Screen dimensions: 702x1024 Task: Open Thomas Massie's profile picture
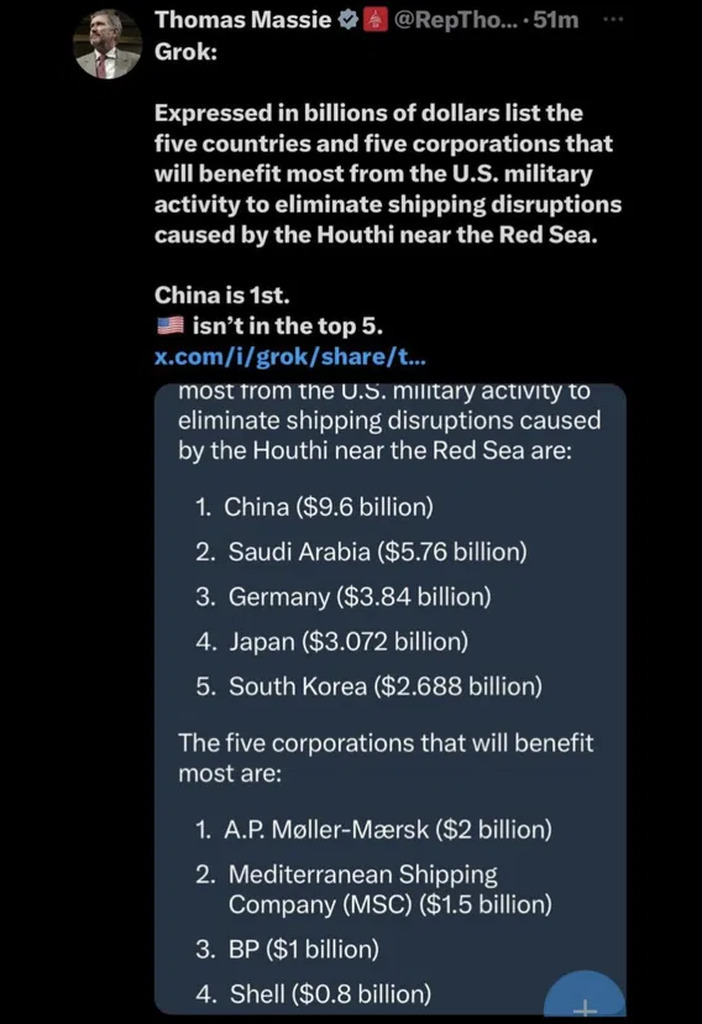108,46
